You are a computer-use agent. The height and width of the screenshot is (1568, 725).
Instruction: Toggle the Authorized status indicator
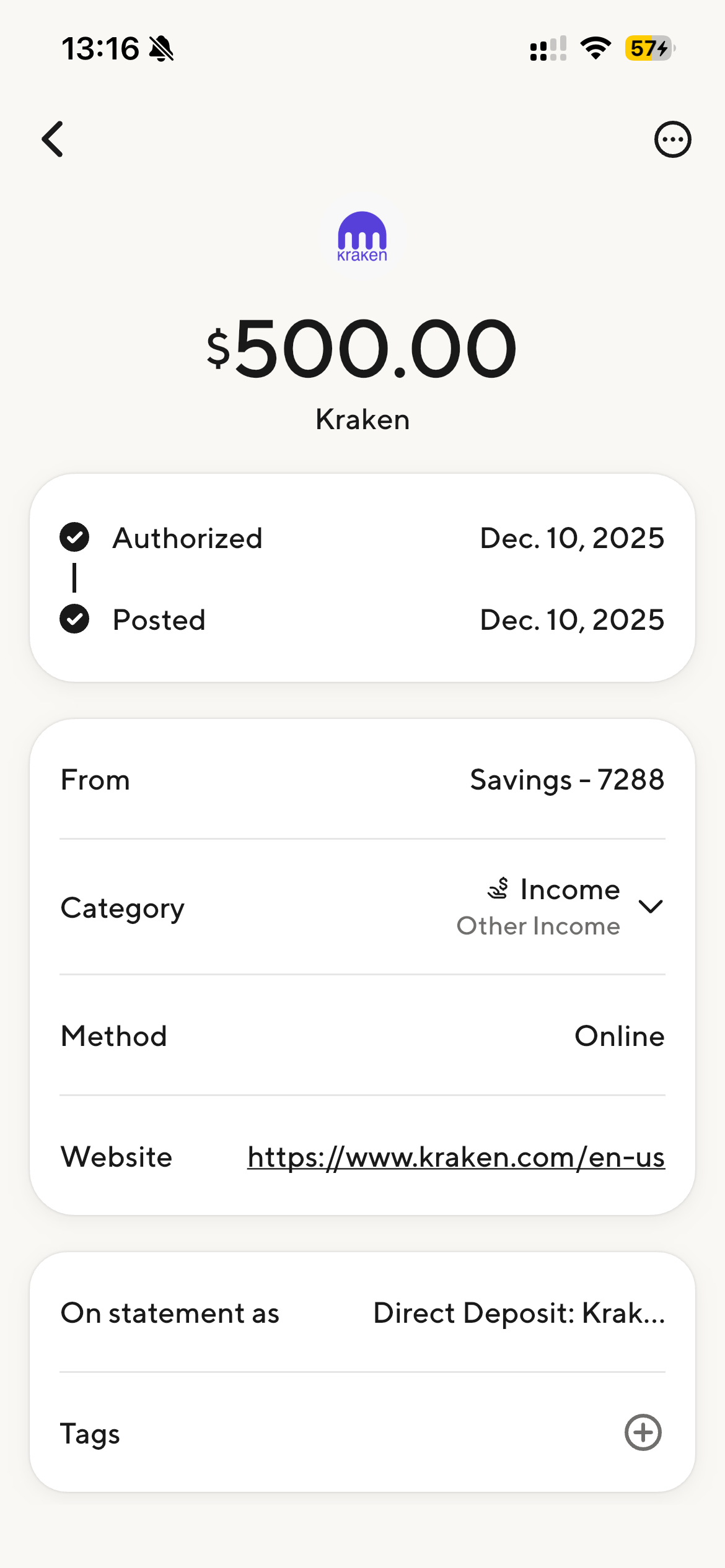tap(74, 538)
